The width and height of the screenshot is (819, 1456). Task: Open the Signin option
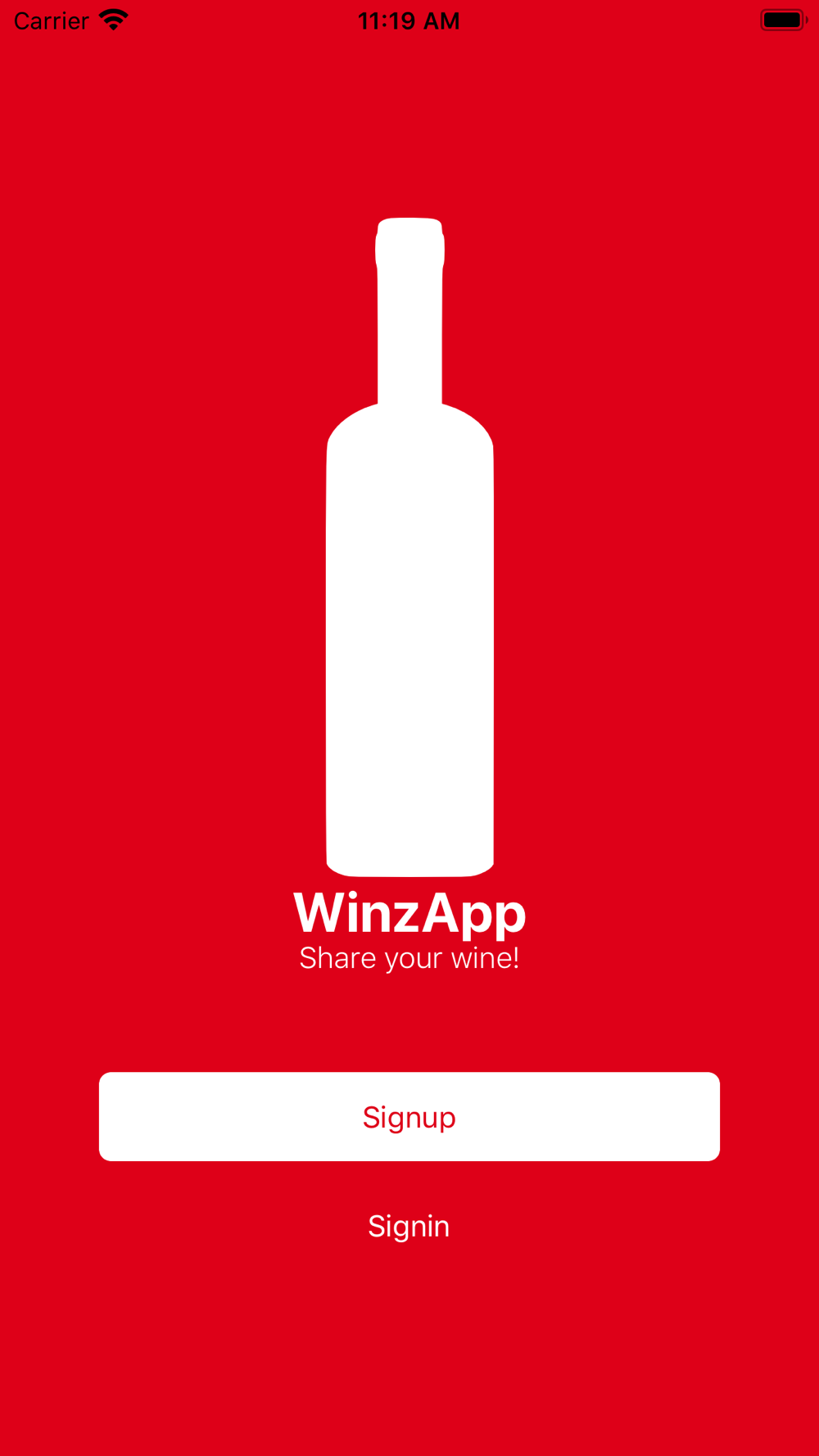click(x=409, y=1226)
